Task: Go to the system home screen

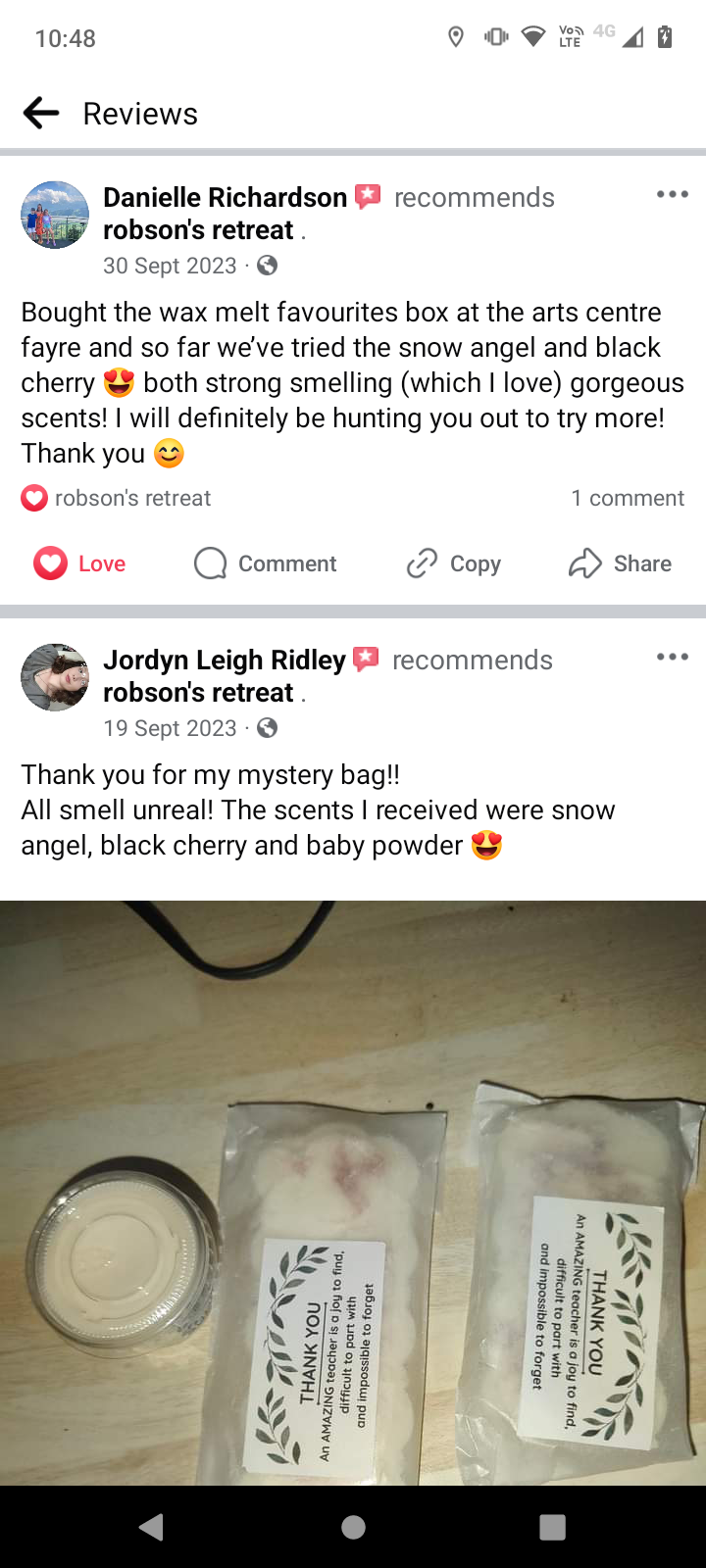Action: 353,1527
